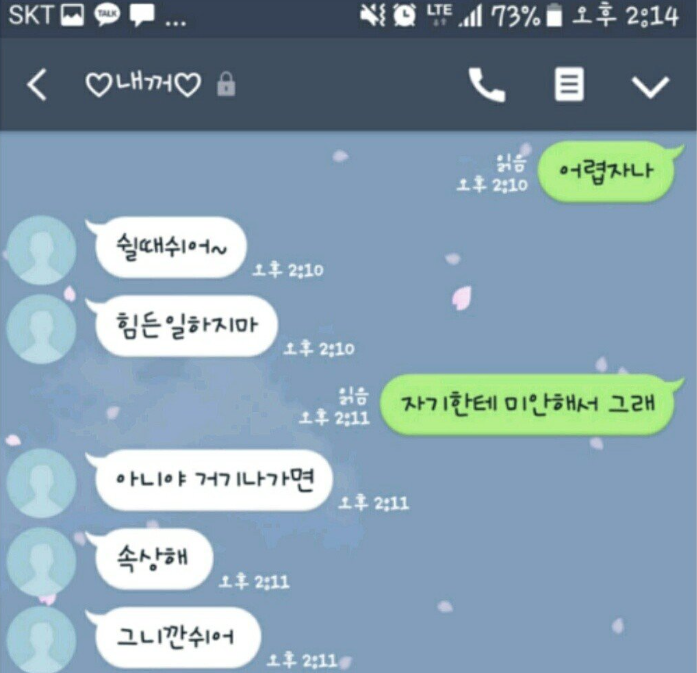
Task: Open profile picture beside 쉴때쉬어~ message
Action: click(41, 250)
